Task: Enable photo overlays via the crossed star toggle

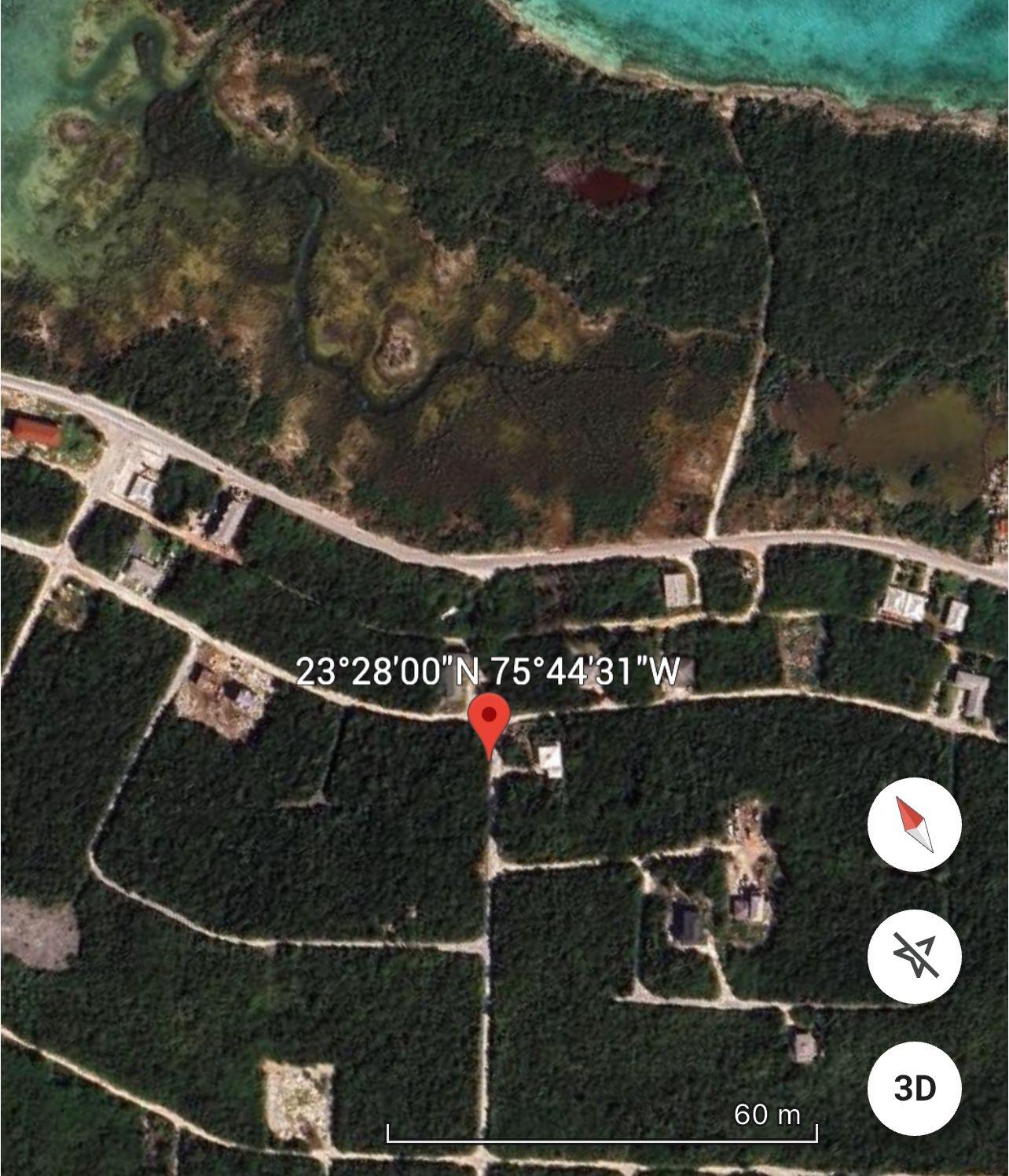Action: click(915, 955)
